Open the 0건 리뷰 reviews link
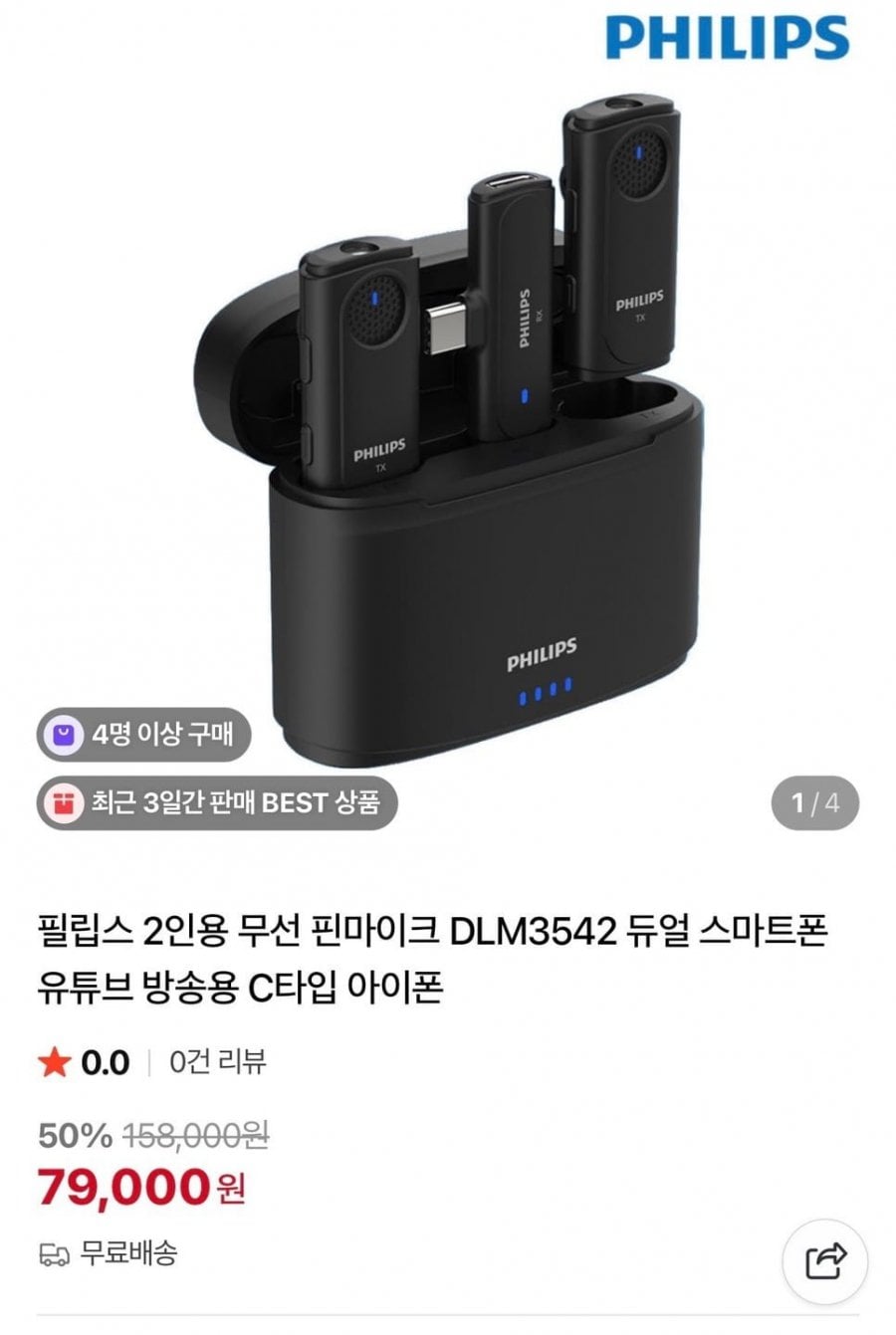This screenshot has height=1335, width=896. tap(218, 1062)
